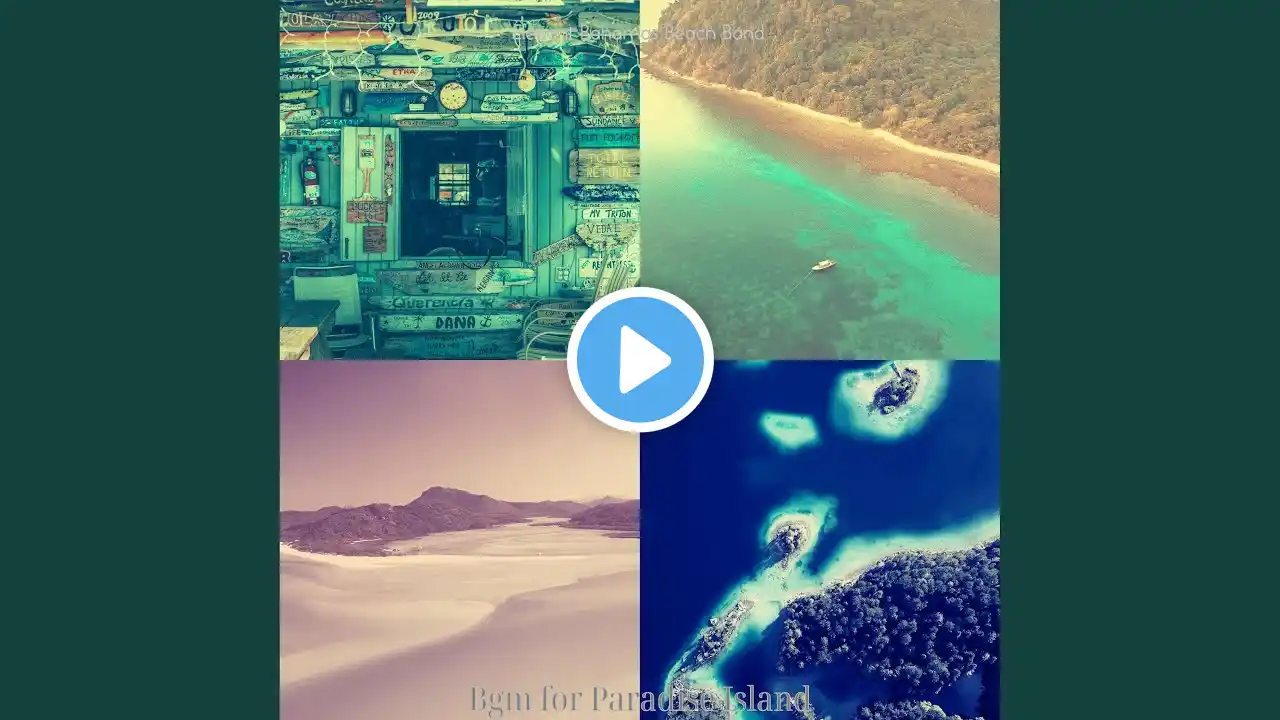Play the Bgm for Paradise Island video
Image resolution: width=1280 pixels, height=720 pixels.
pos(640,360)
